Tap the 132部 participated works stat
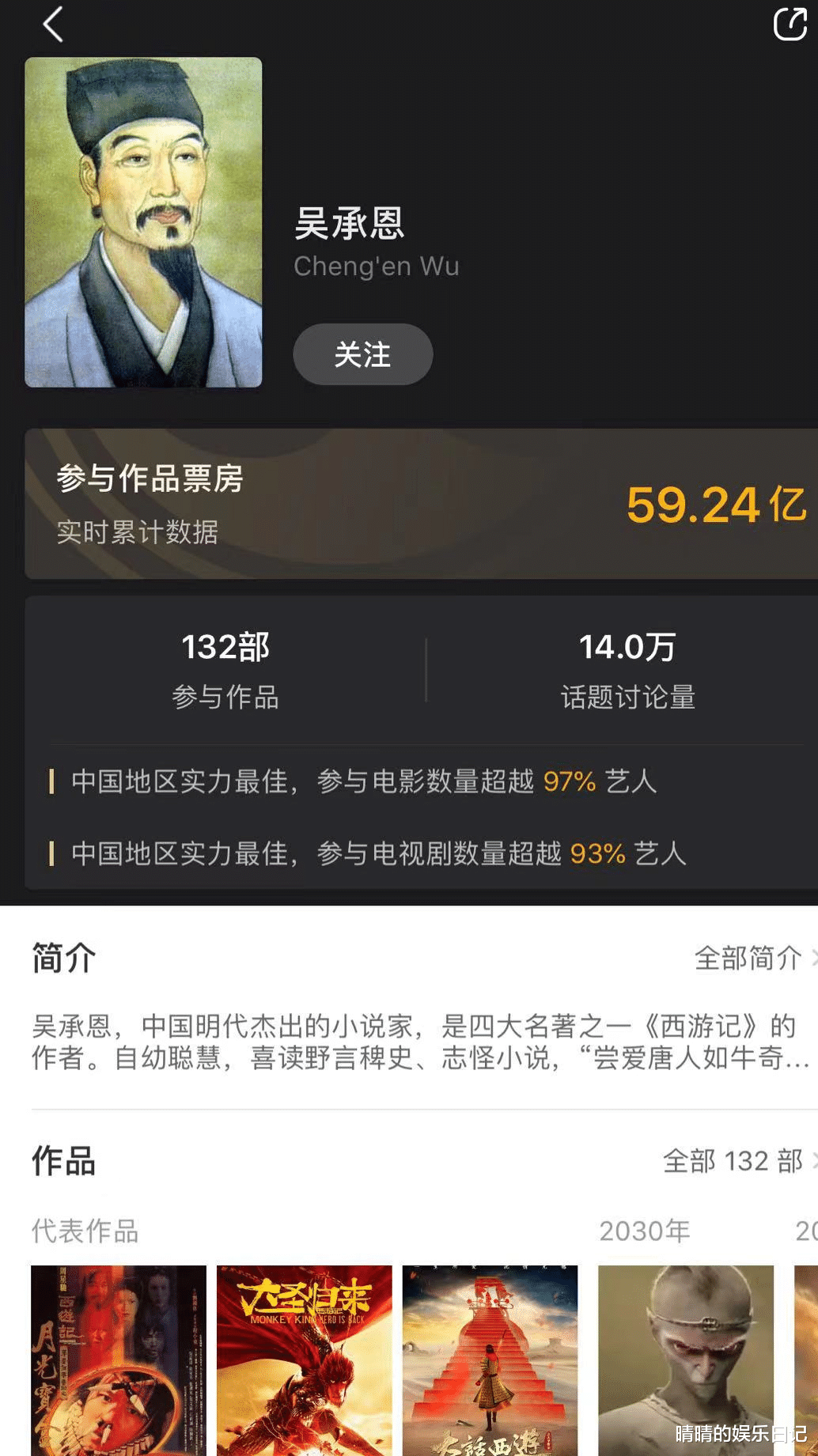Screen dimensions: 818x1456 pyautogui.click(x=224, y=667)
